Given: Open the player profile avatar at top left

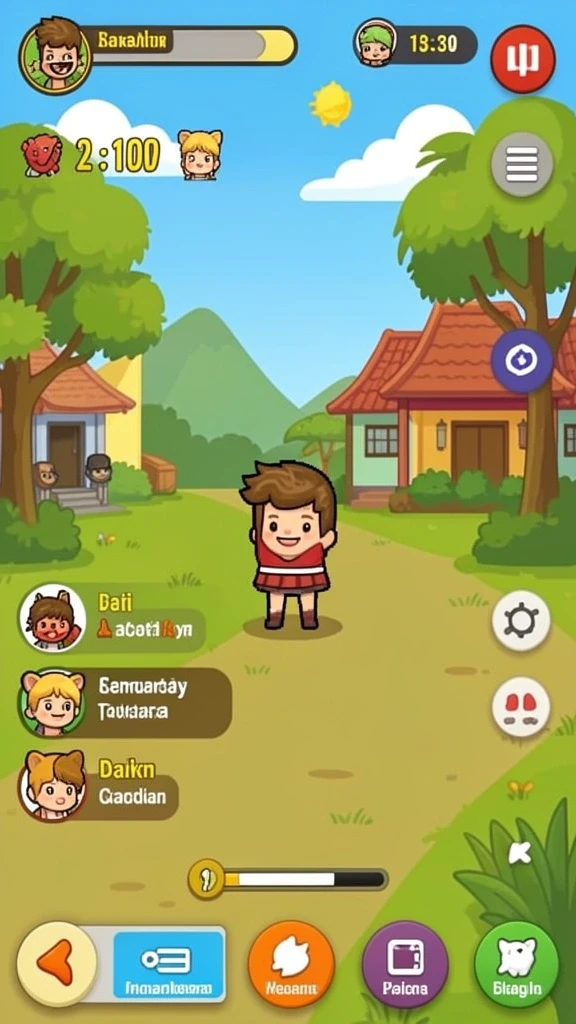Looking at the screenshot, I should (55, 56).
